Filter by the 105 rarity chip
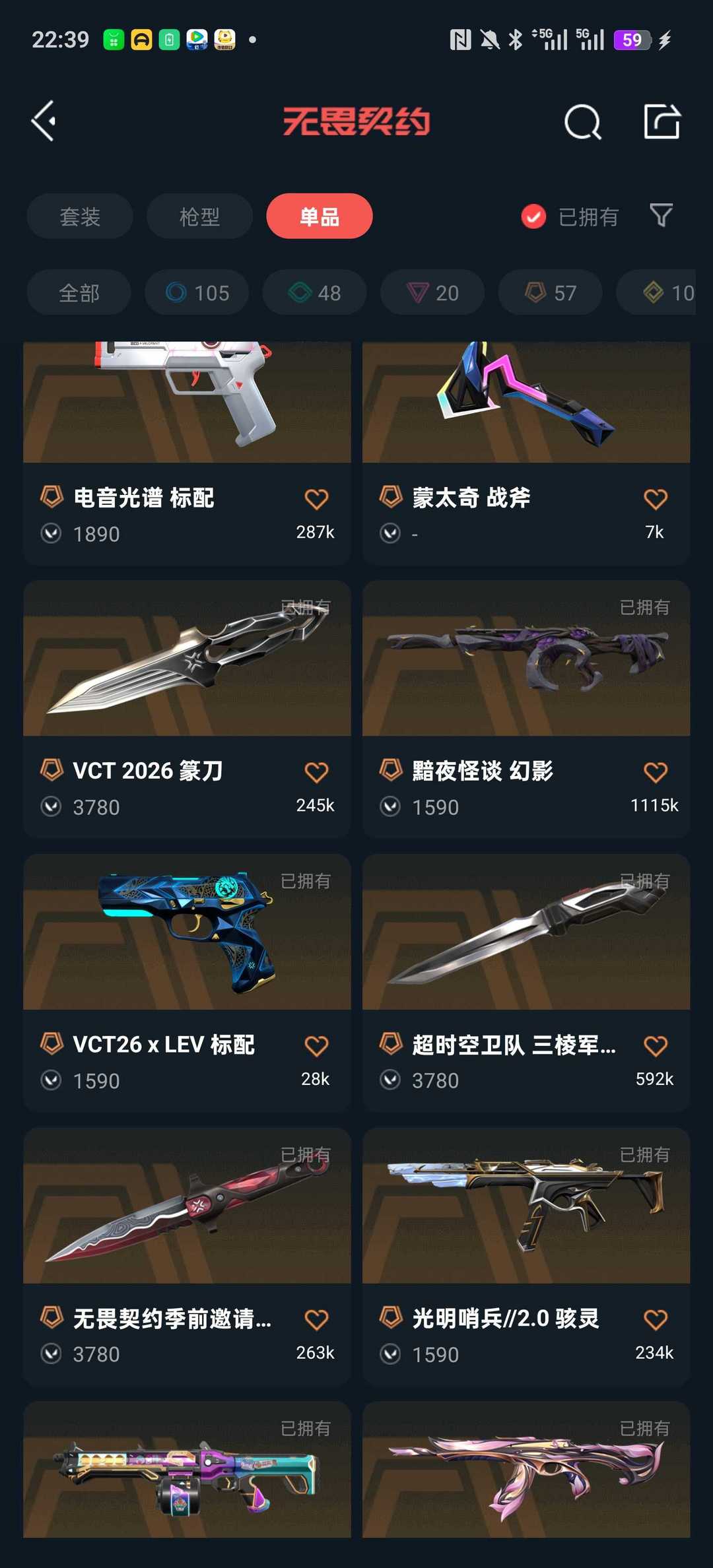 pos(197,292)
